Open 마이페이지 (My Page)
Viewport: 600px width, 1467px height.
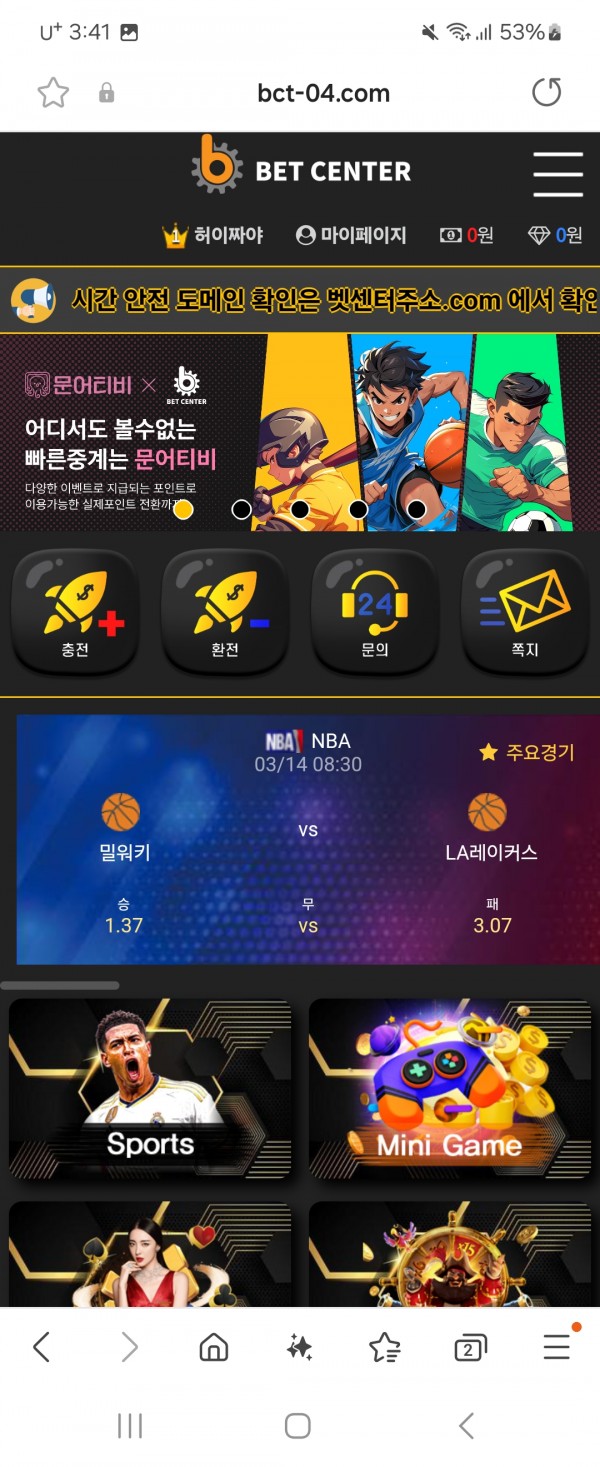coord(351,236)
